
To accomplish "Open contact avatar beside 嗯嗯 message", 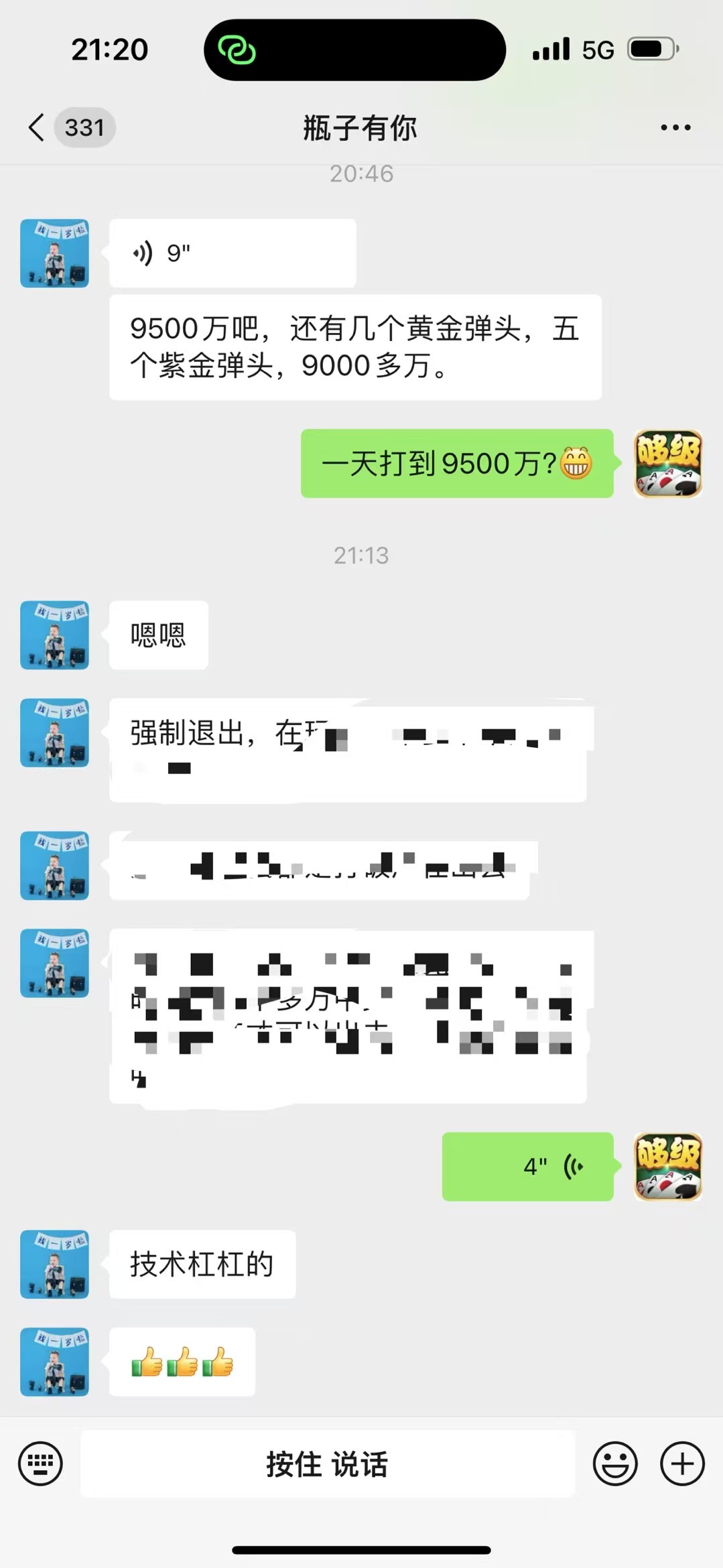I will coord(54,635).
